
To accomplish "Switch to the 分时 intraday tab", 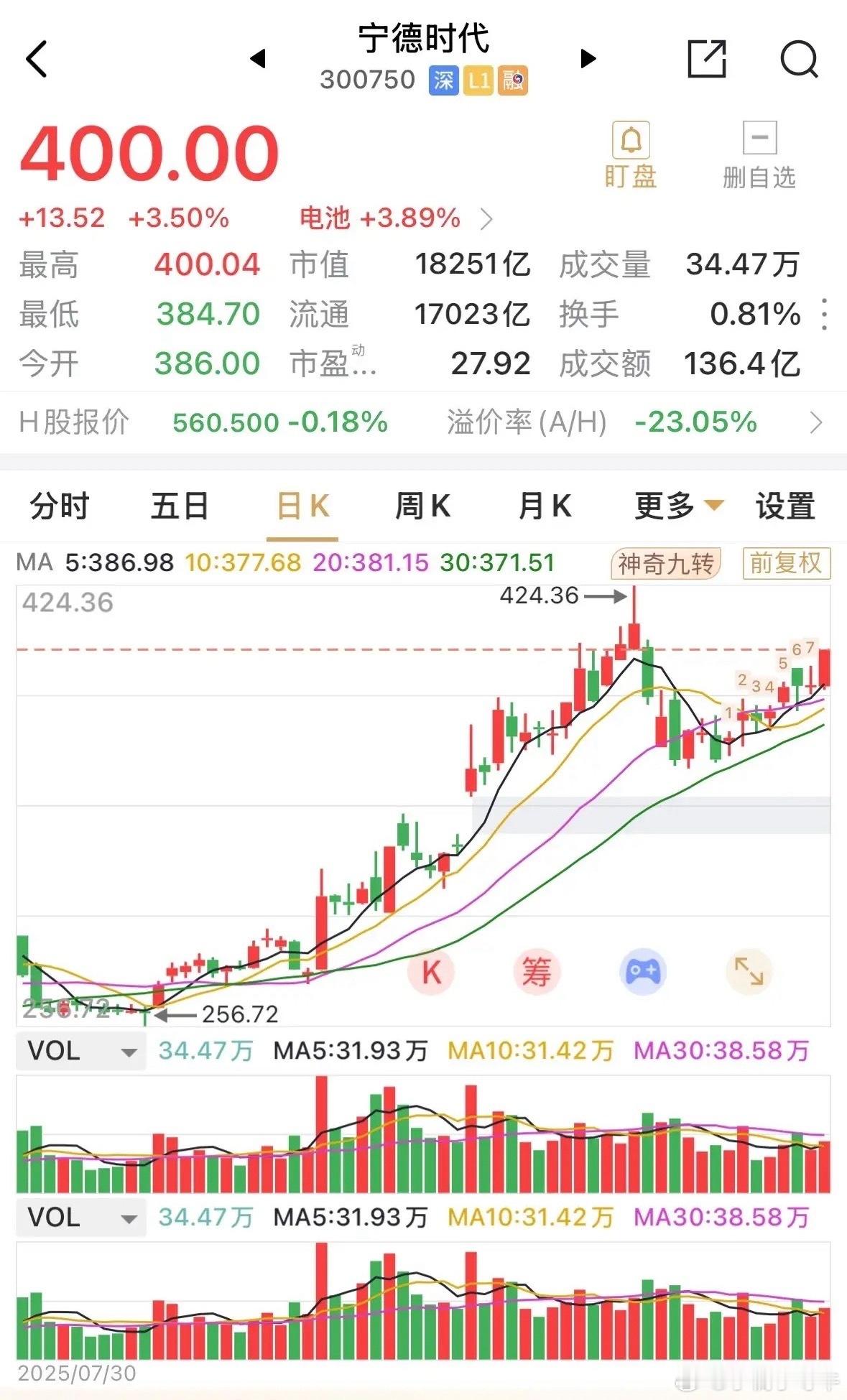I will (x=58, y=506).
